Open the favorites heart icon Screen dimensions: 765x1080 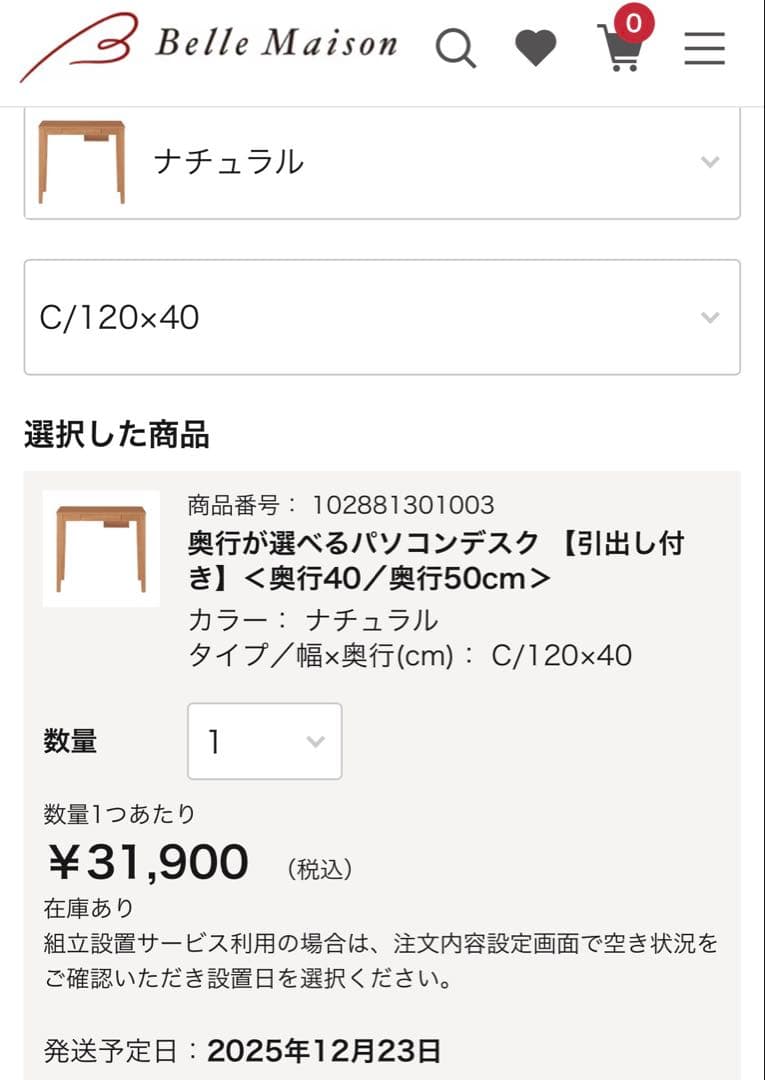pos(536,46)
